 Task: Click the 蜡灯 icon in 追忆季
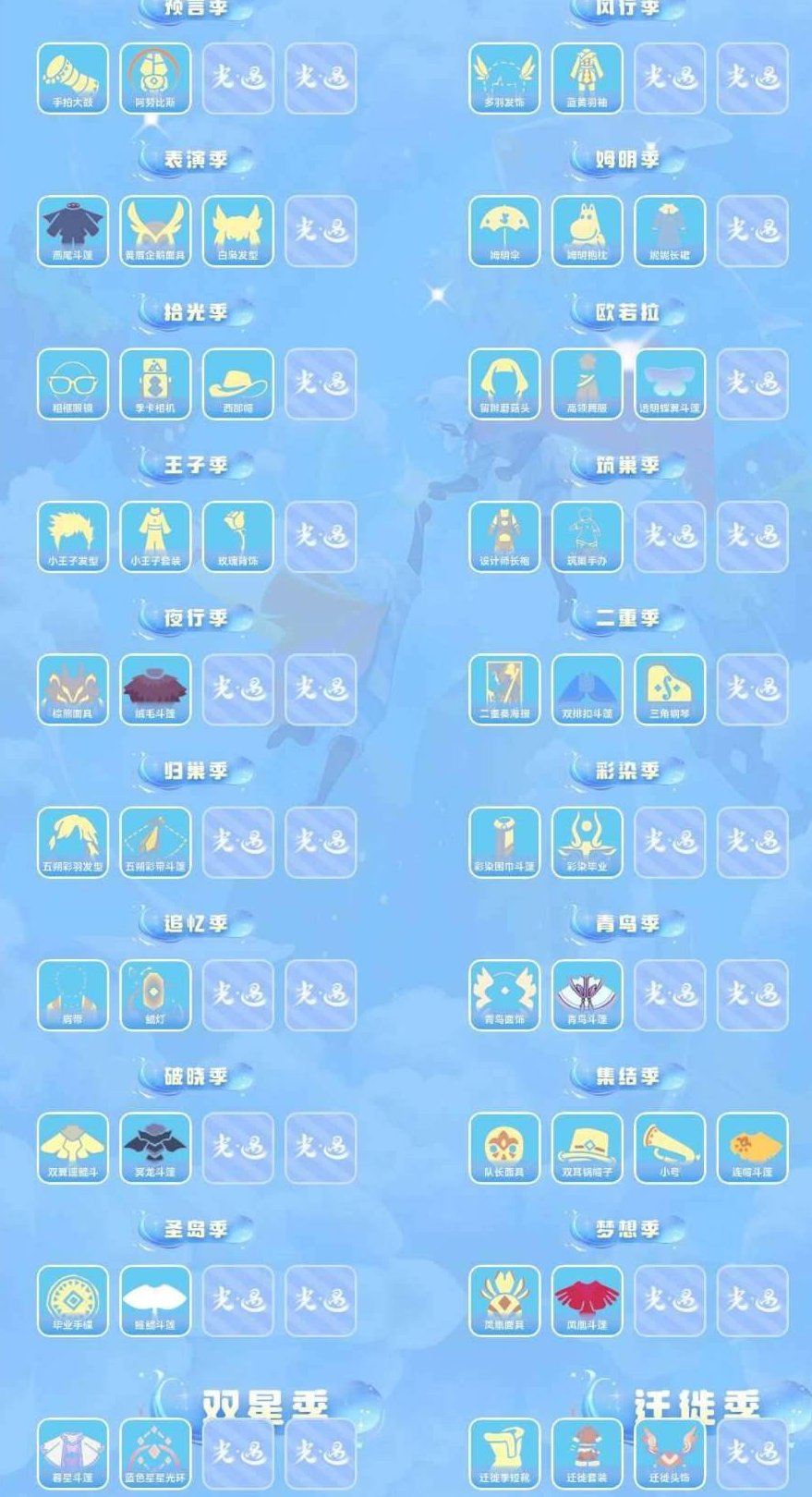[x=154, y=994]
